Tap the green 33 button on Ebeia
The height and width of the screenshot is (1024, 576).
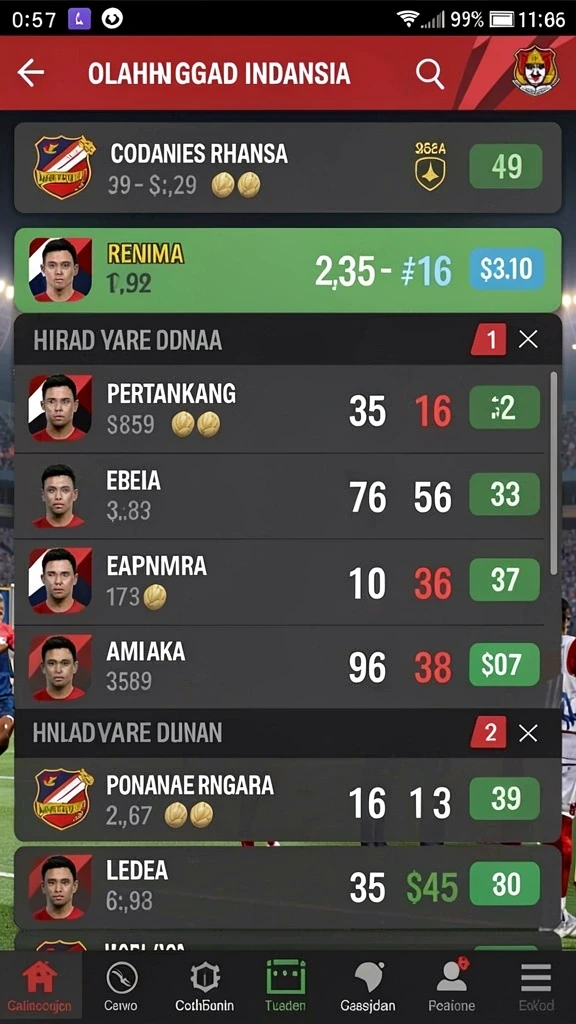505,494
